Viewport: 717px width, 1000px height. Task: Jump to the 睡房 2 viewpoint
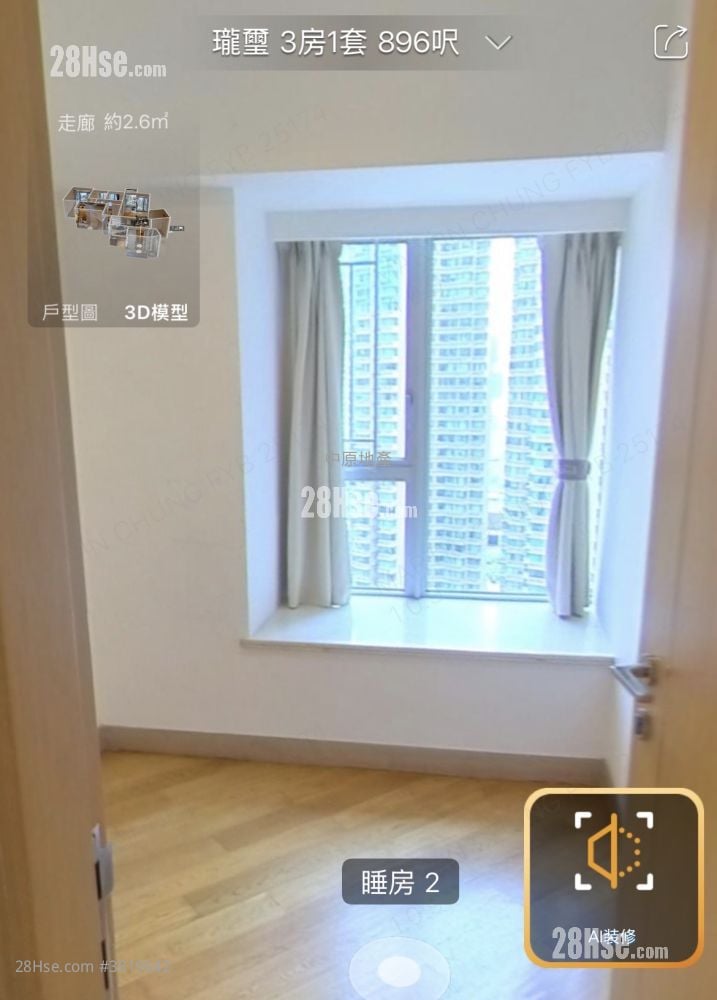[x=400, y=882]
